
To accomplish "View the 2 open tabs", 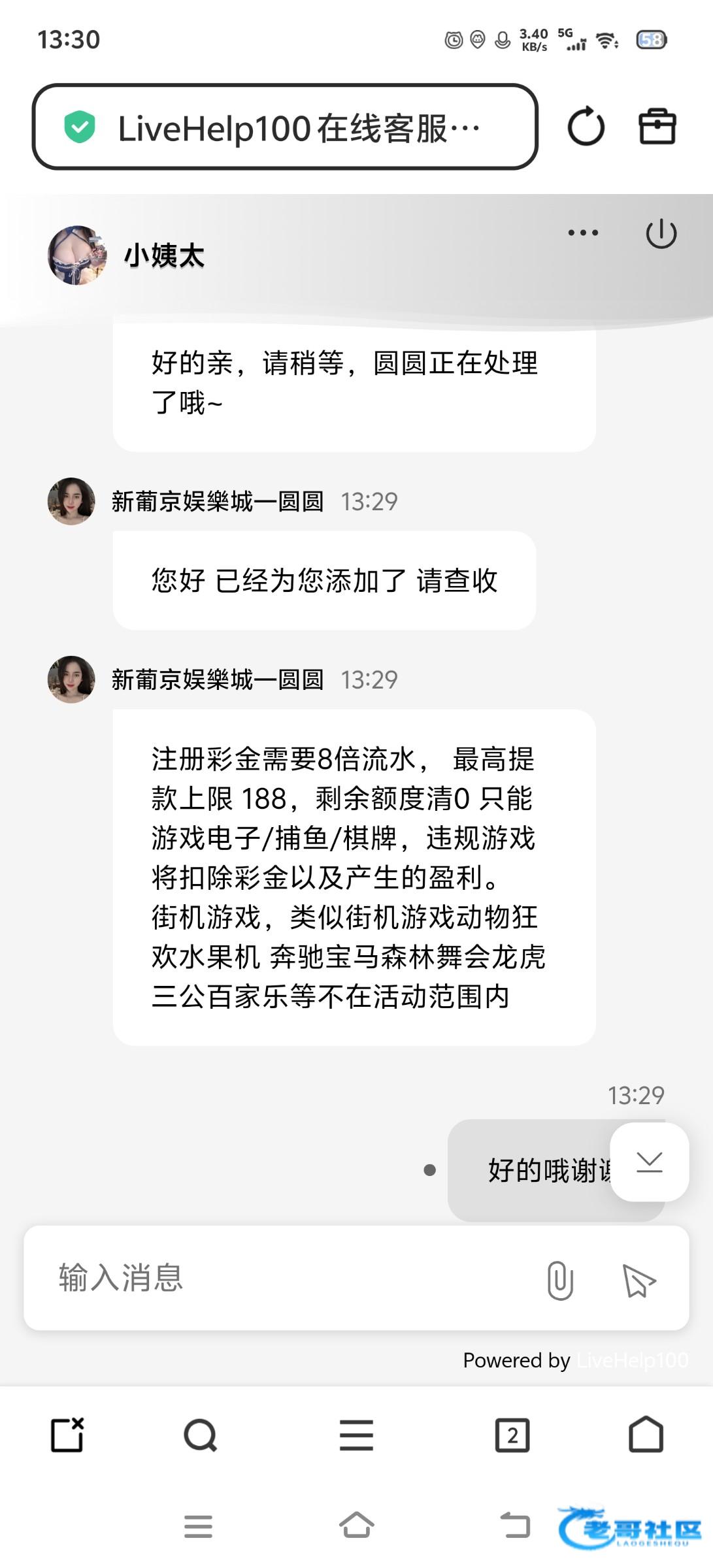I will 512,1435.
